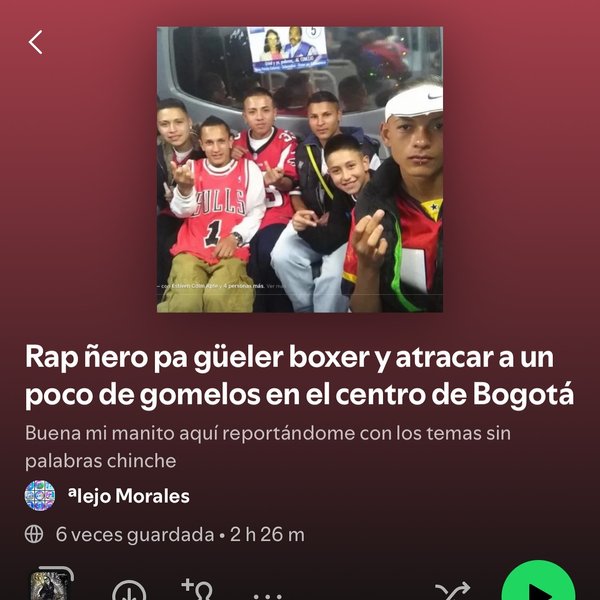Toggle shuffle playback
Screen dimensions: 600x600
452,591
